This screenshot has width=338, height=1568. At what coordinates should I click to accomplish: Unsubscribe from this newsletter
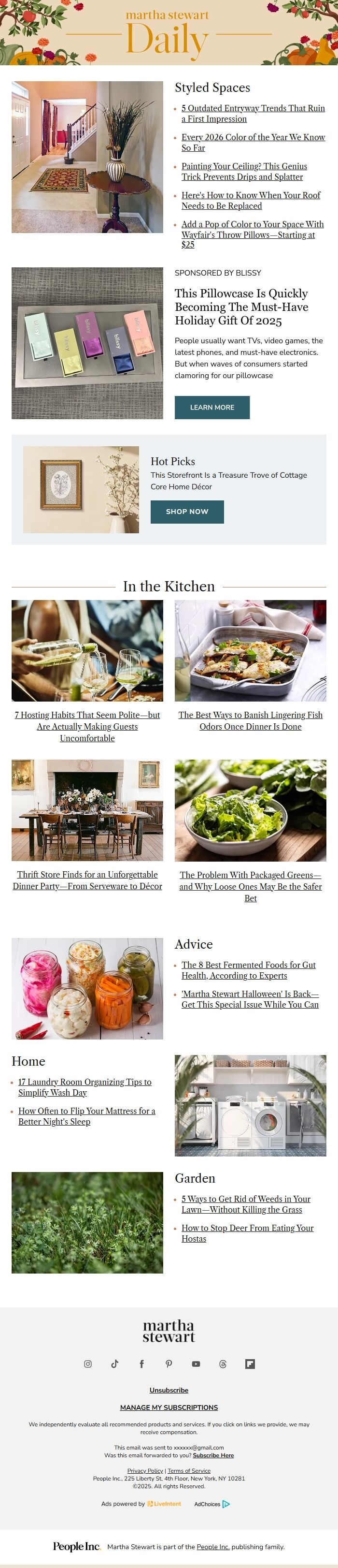pos(169,1390)
